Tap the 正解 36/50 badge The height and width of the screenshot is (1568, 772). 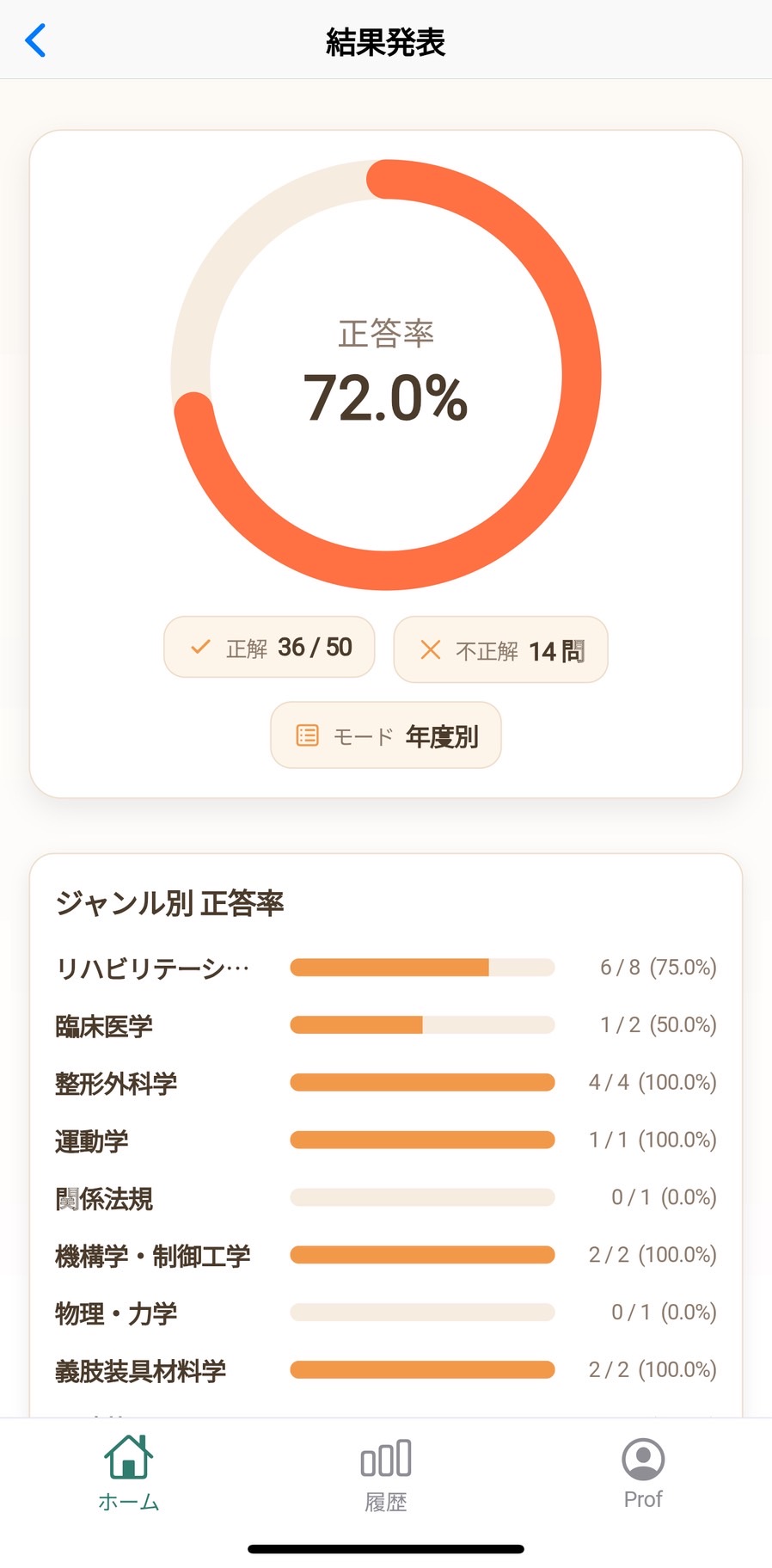(268, 647)
